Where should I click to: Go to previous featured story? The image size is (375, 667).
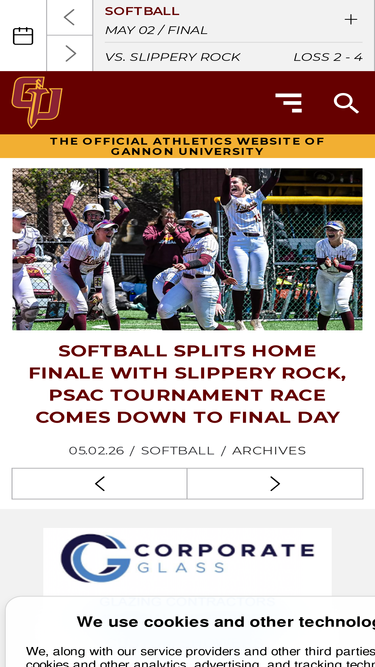[x=99, y=484]
